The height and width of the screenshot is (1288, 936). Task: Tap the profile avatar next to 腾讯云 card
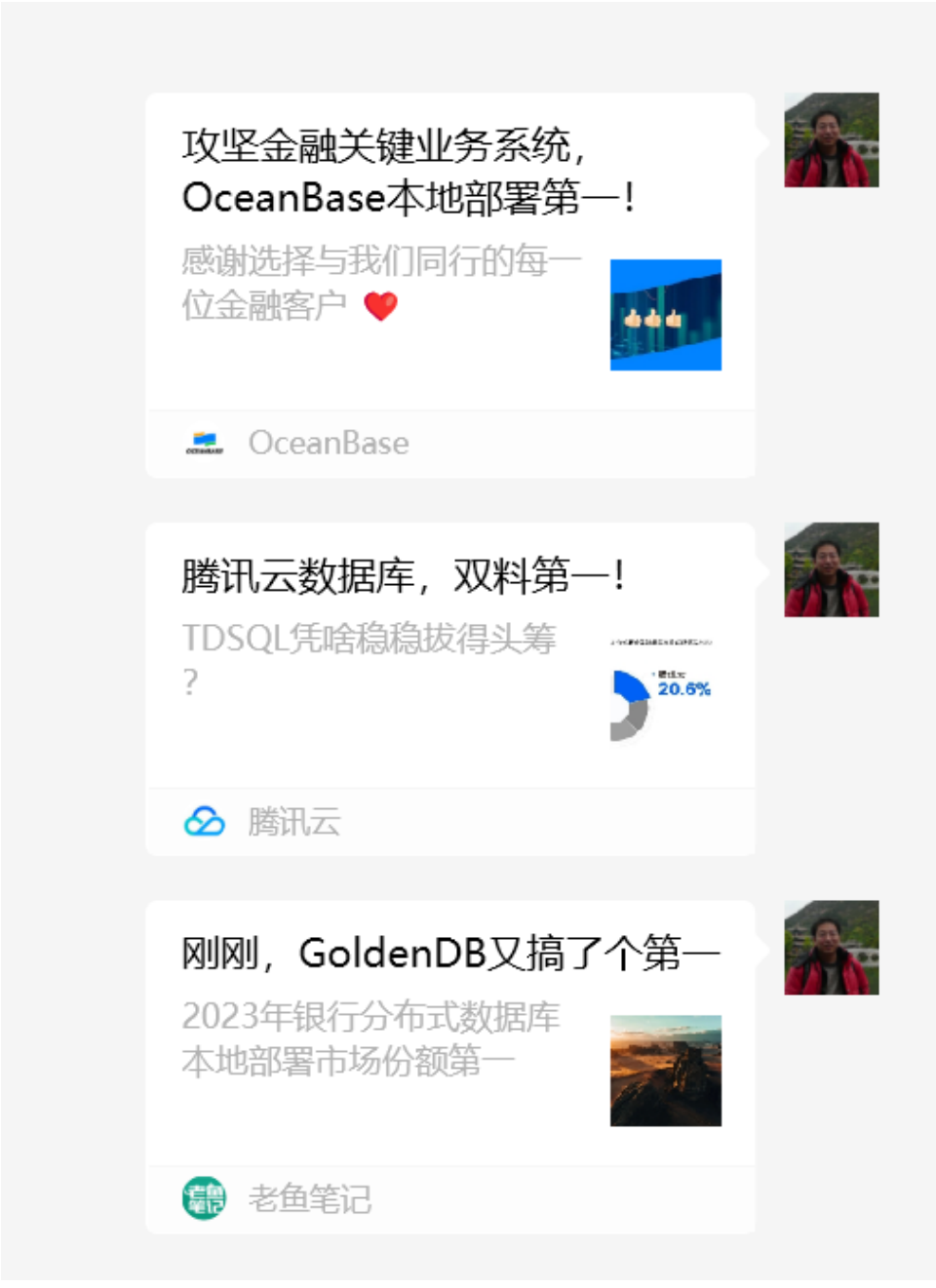click(x=831, y=569)
